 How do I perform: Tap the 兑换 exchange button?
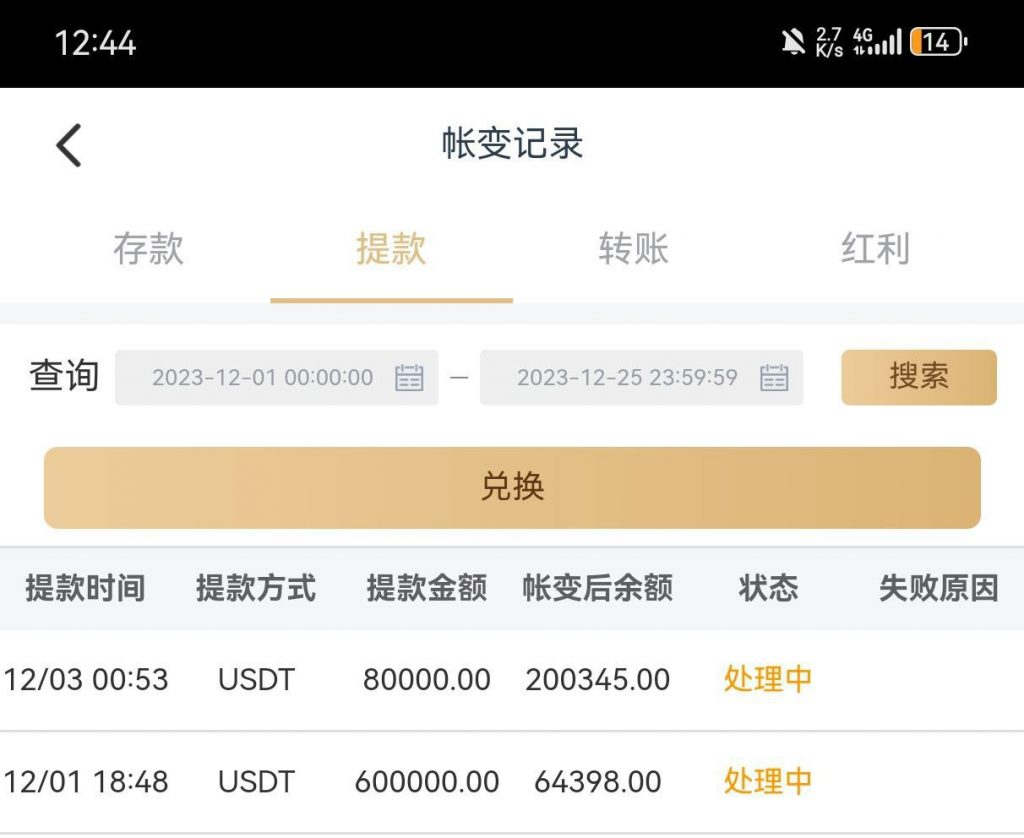pos(512,487)
